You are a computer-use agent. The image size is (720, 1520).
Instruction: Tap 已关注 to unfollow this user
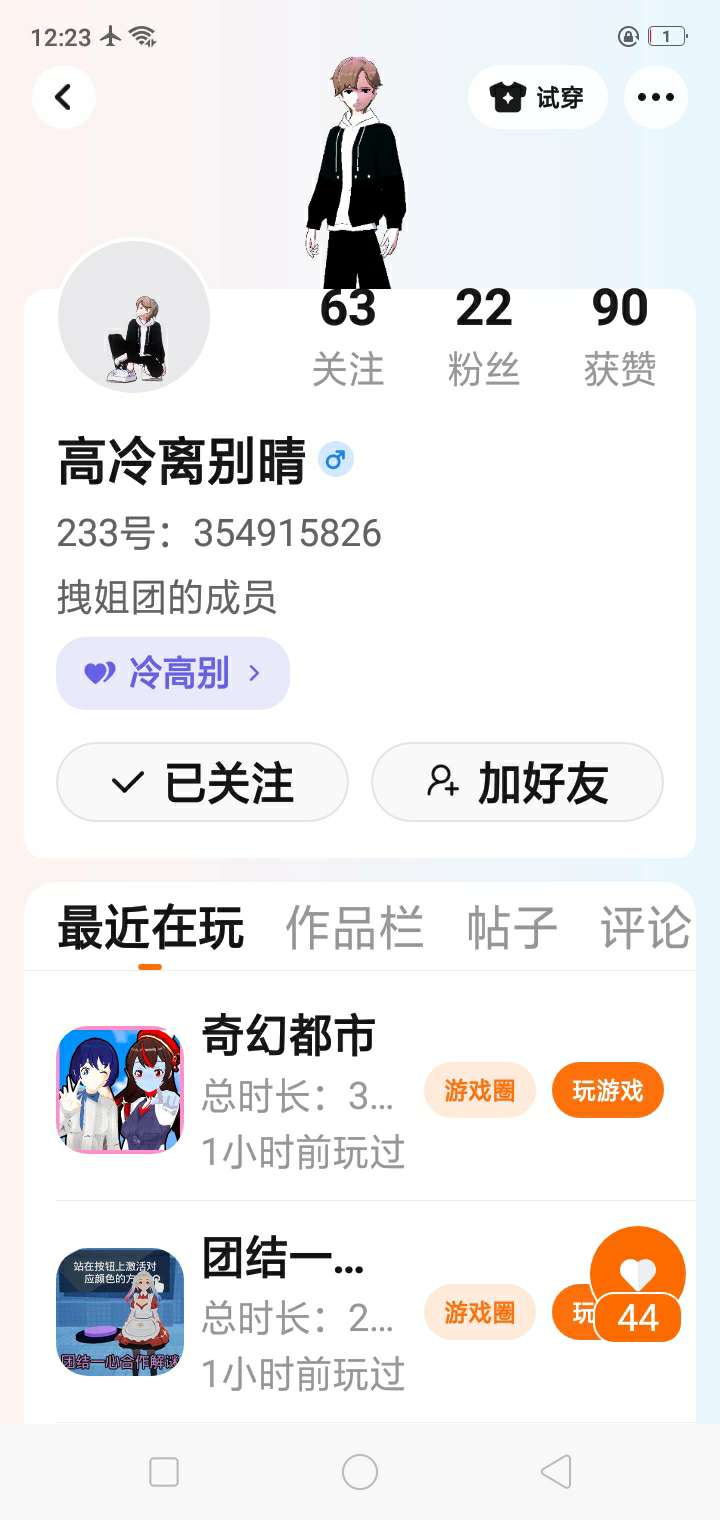[202, 782]
